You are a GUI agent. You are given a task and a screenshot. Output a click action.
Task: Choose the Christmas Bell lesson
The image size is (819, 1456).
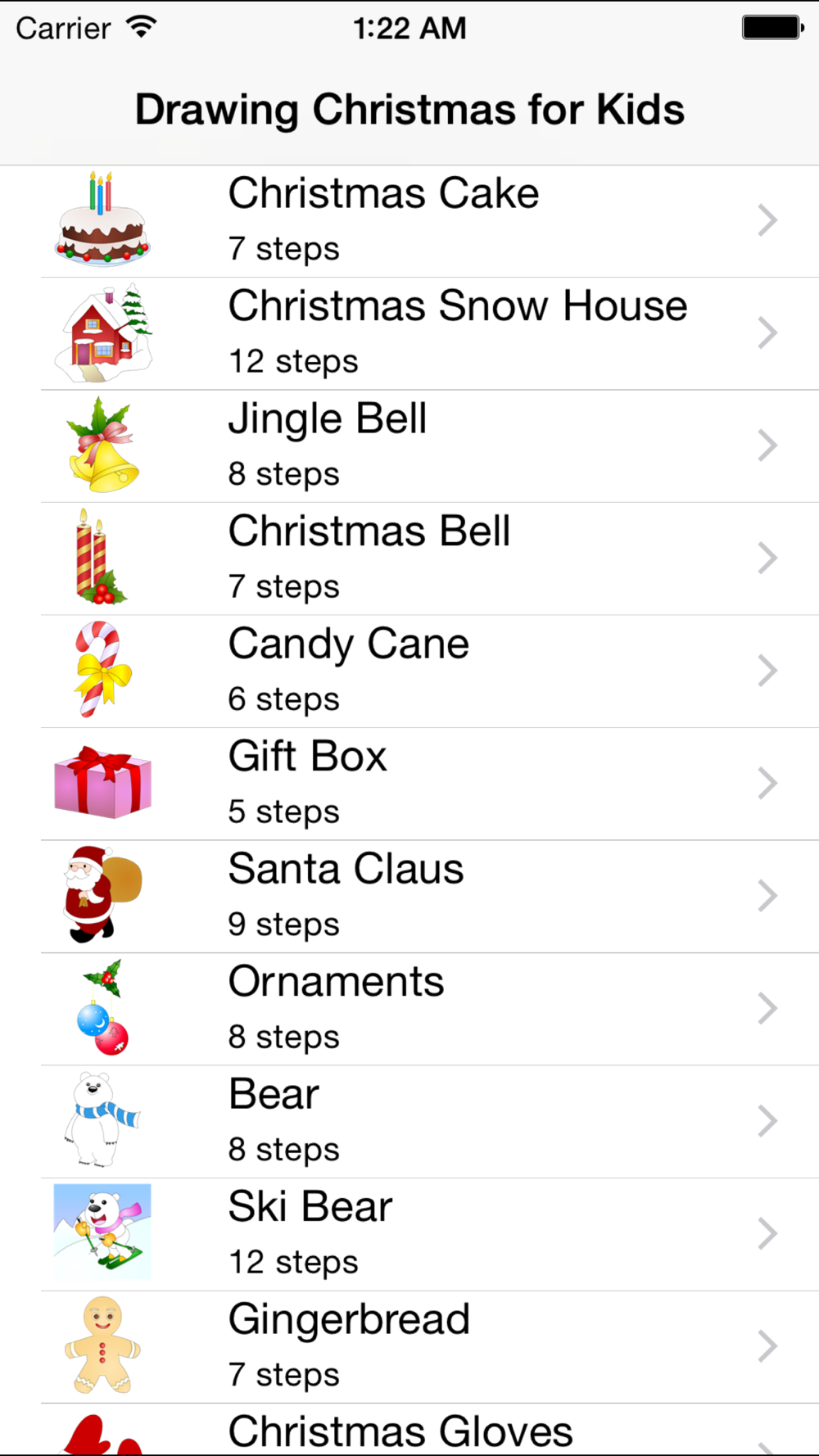409,558
